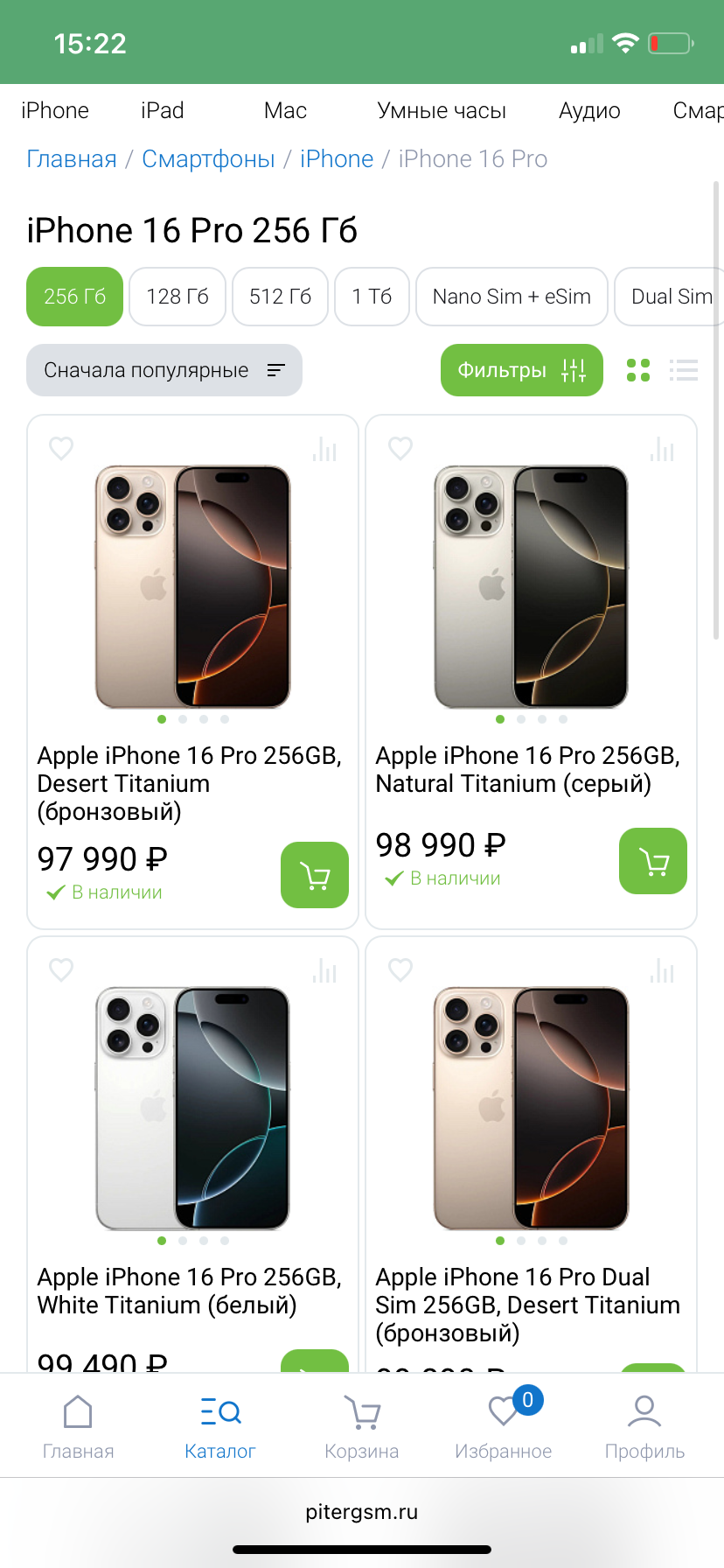Switch to list view layout

click(683, 370)
